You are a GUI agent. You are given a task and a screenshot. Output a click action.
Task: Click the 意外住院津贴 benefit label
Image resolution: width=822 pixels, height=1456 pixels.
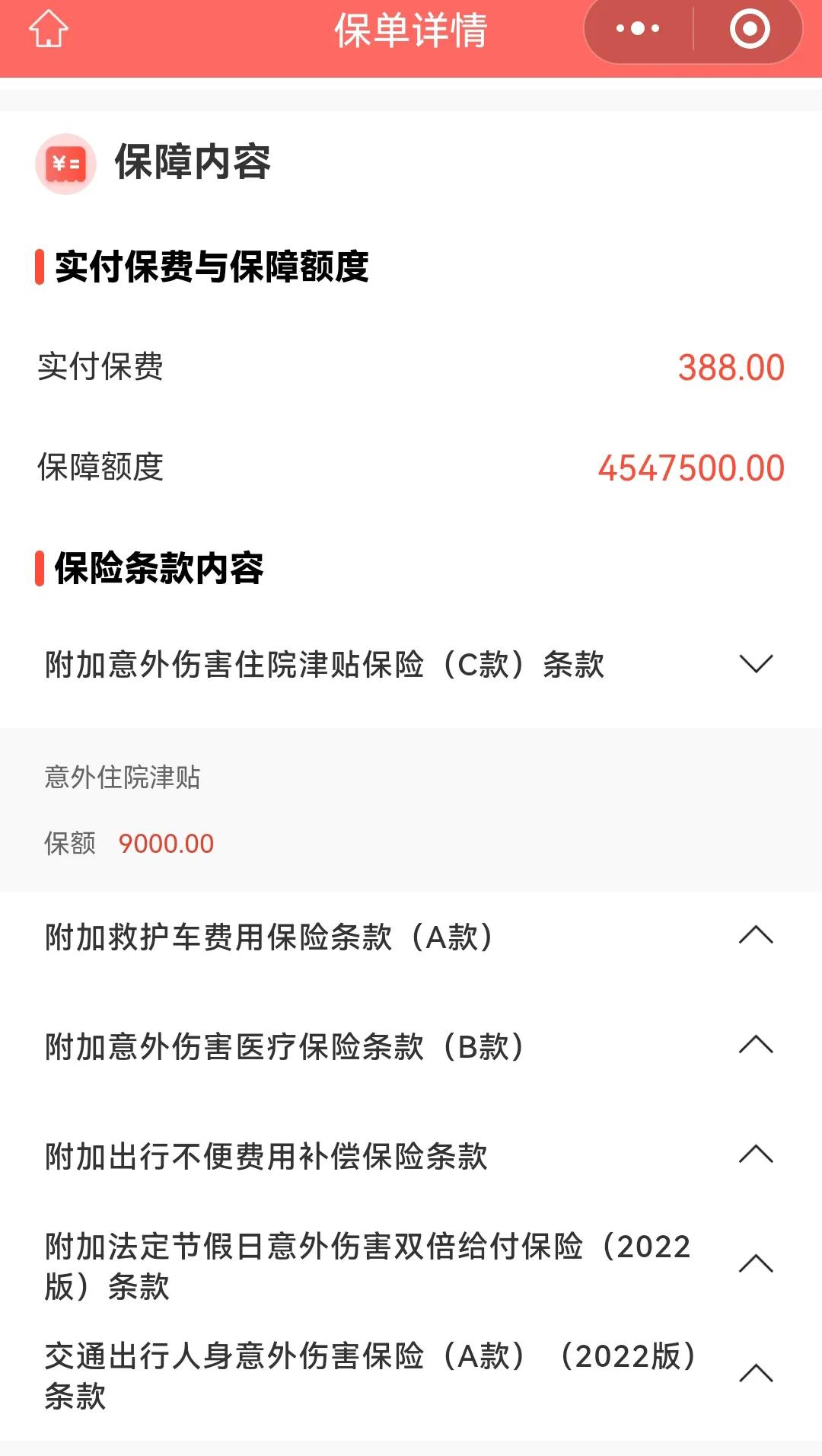pyautogui.click(x=122, y=774)
